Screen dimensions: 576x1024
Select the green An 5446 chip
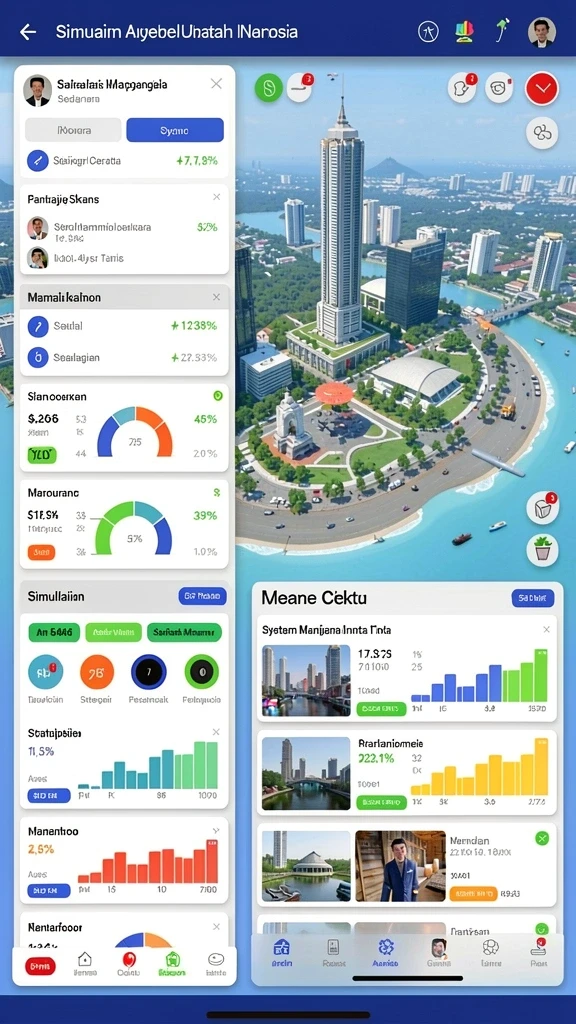pyautogui.click(x=54, y=632)
